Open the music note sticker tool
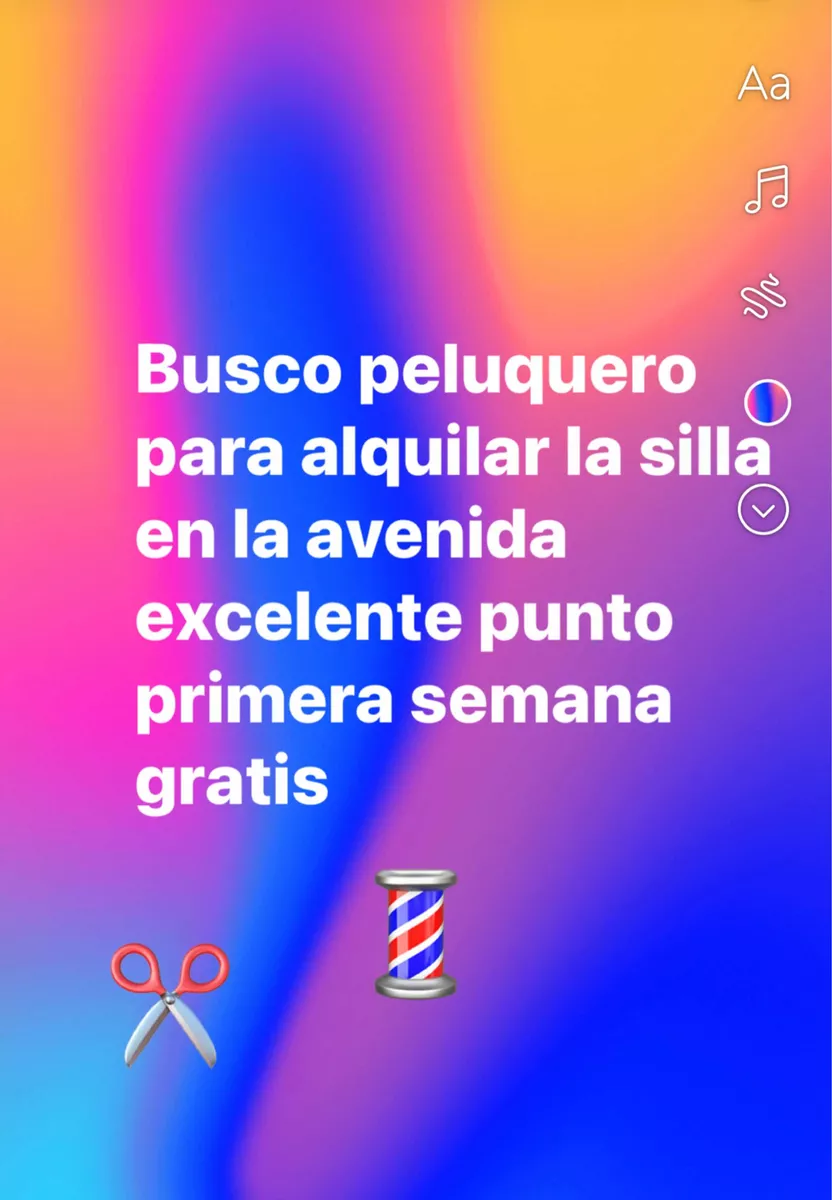 pos(764,190)
